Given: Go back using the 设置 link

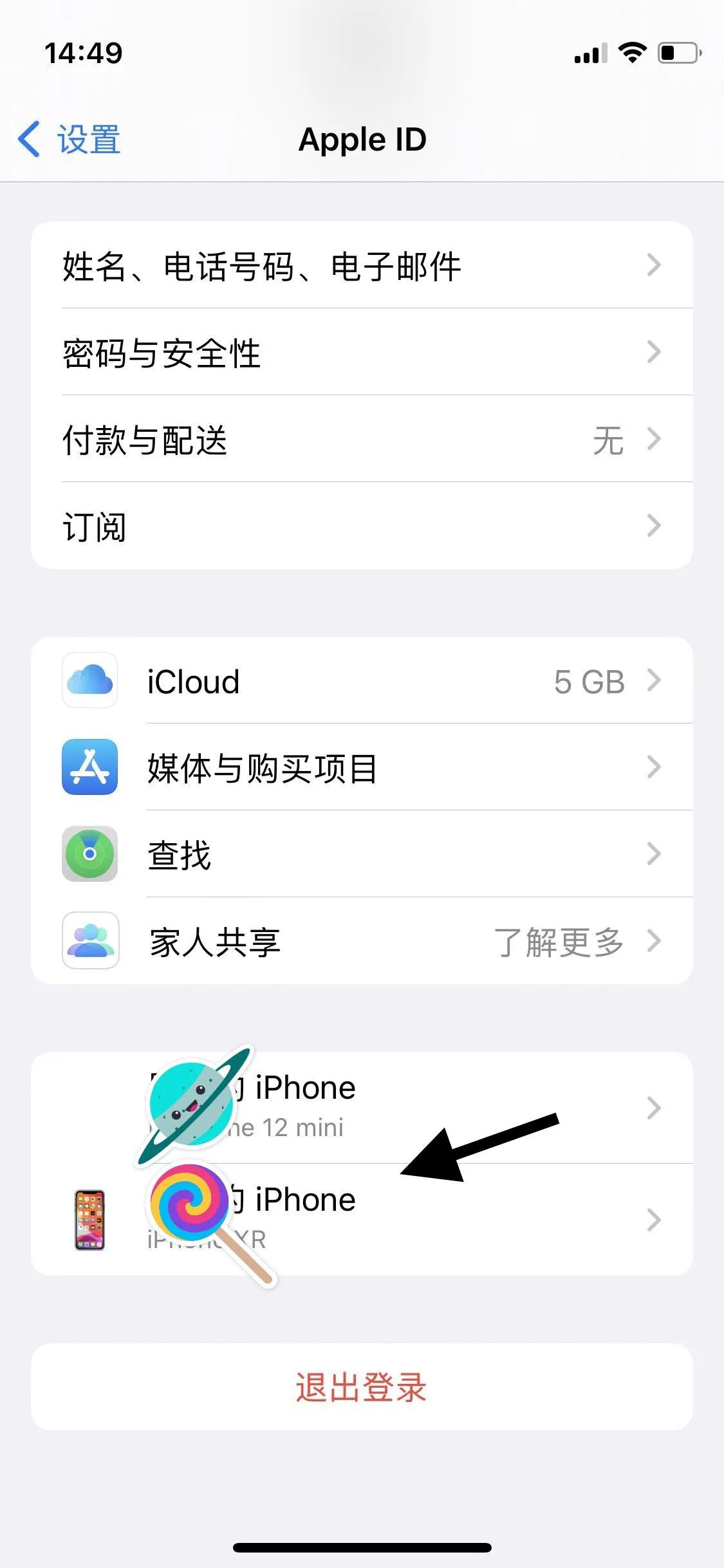Looking at the screenshot, I should (x=68, y=139).
